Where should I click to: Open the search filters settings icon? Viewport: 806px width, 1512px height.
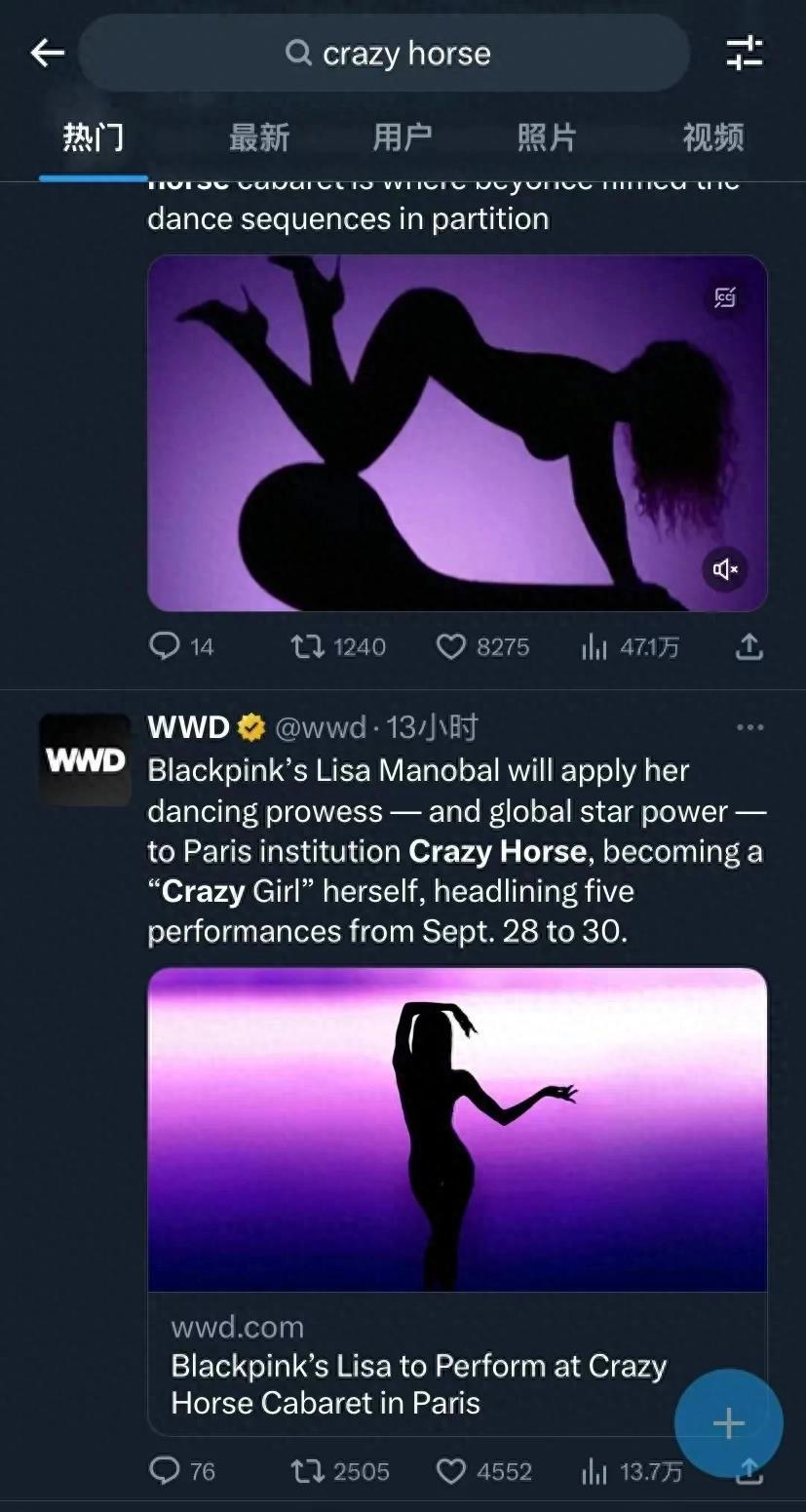(x=745, y=54)
